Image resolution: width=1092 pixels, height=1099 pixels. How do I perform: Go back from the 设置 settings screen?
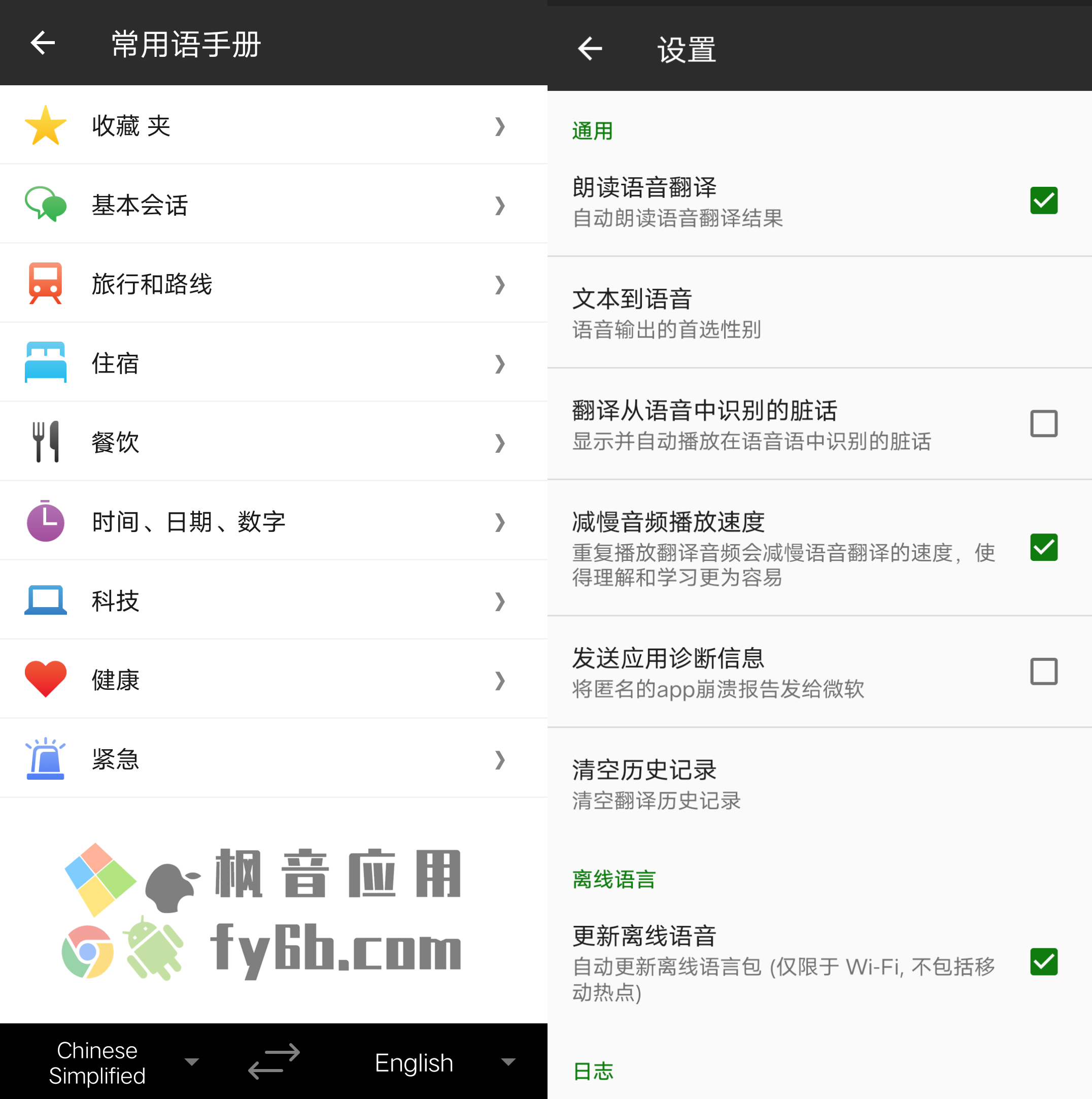(x=590, y=49)
